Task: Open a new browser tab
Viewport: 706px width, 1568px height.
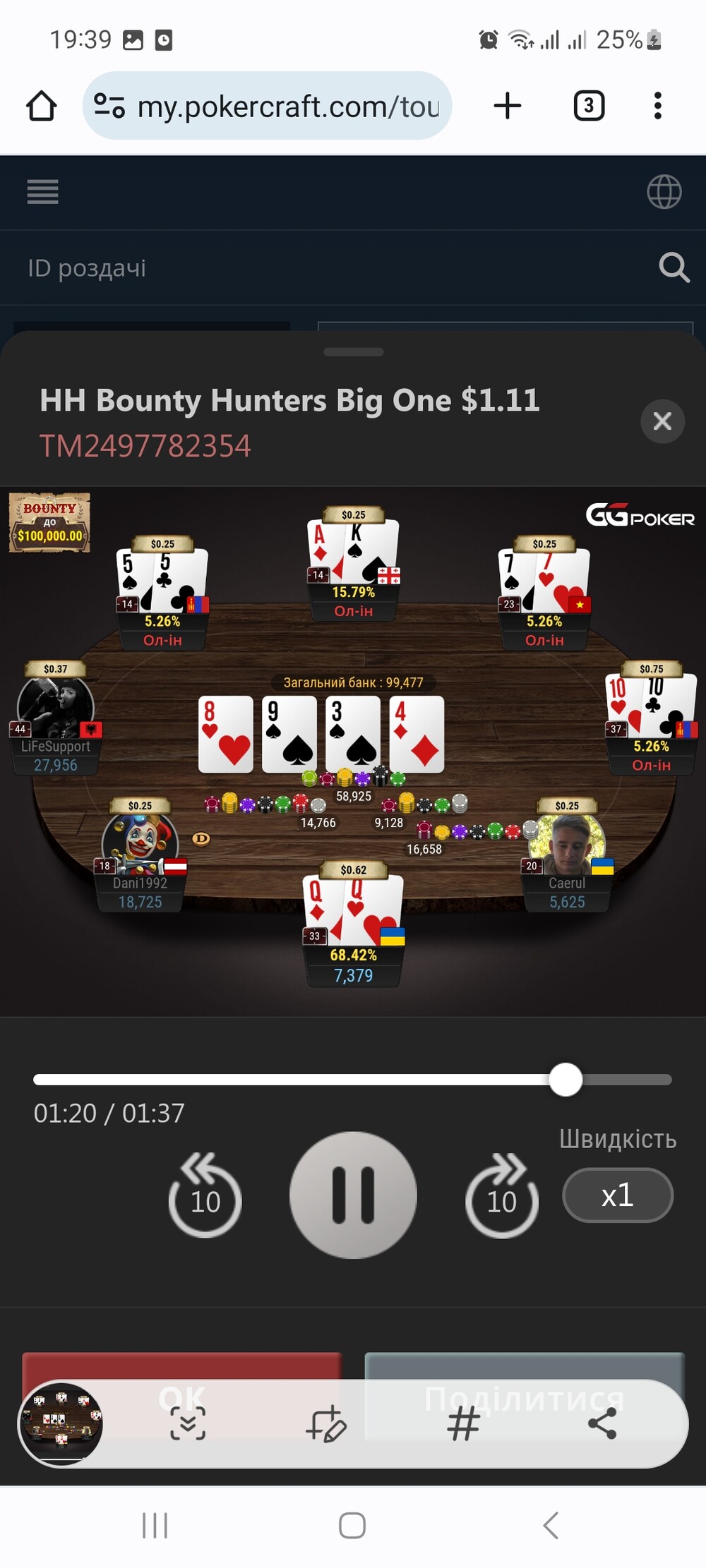Action: click(x=507, y=106)
